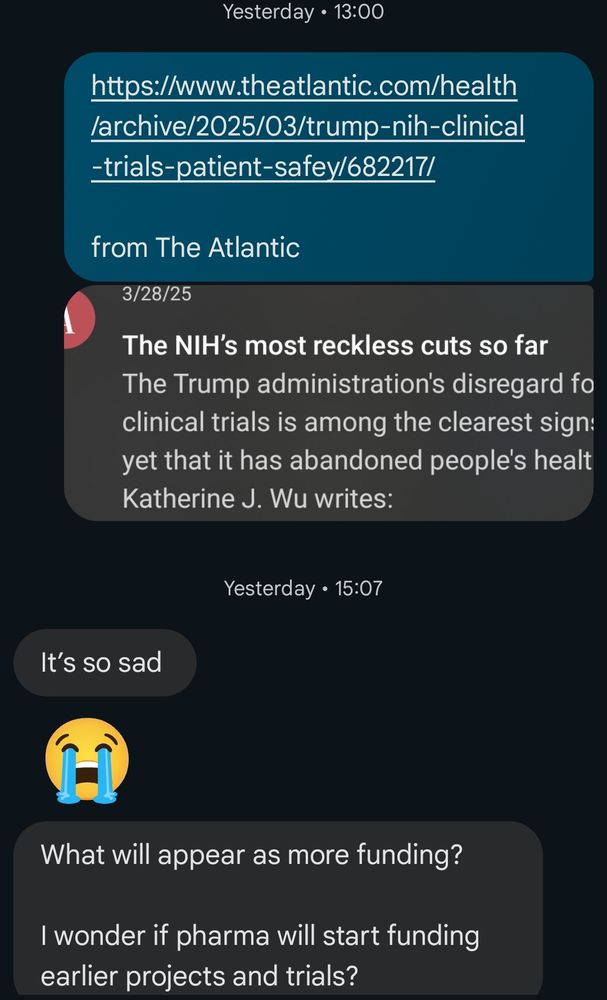The image size is (607, 1000).
Task: Open the NIH reckless cuts link preview card
Action: click(x=329, y=403)
